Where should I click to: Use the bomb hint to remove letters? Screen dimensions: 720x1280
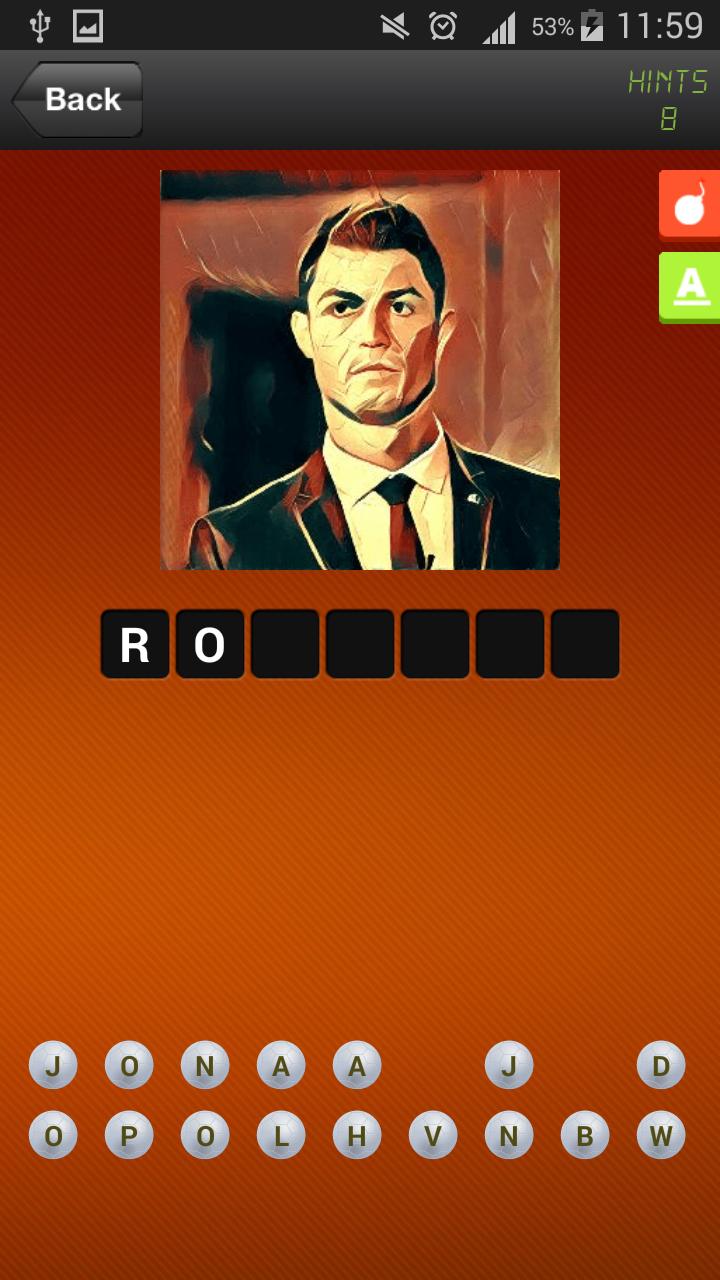(x=690, y=204)
